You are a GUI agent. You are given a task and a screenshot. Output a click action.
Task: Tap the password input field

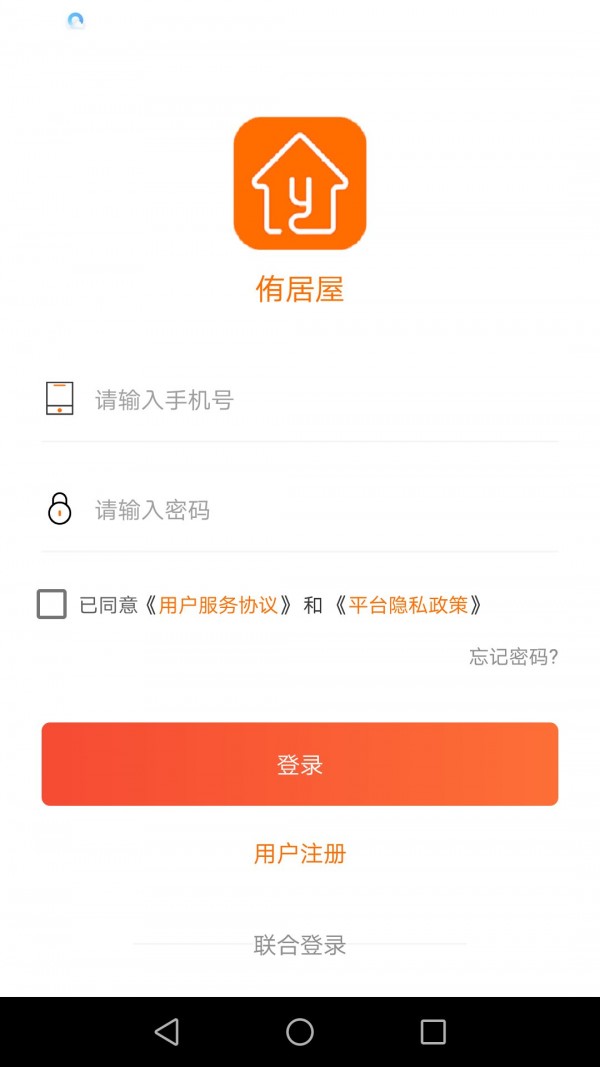tap(320, 510)
